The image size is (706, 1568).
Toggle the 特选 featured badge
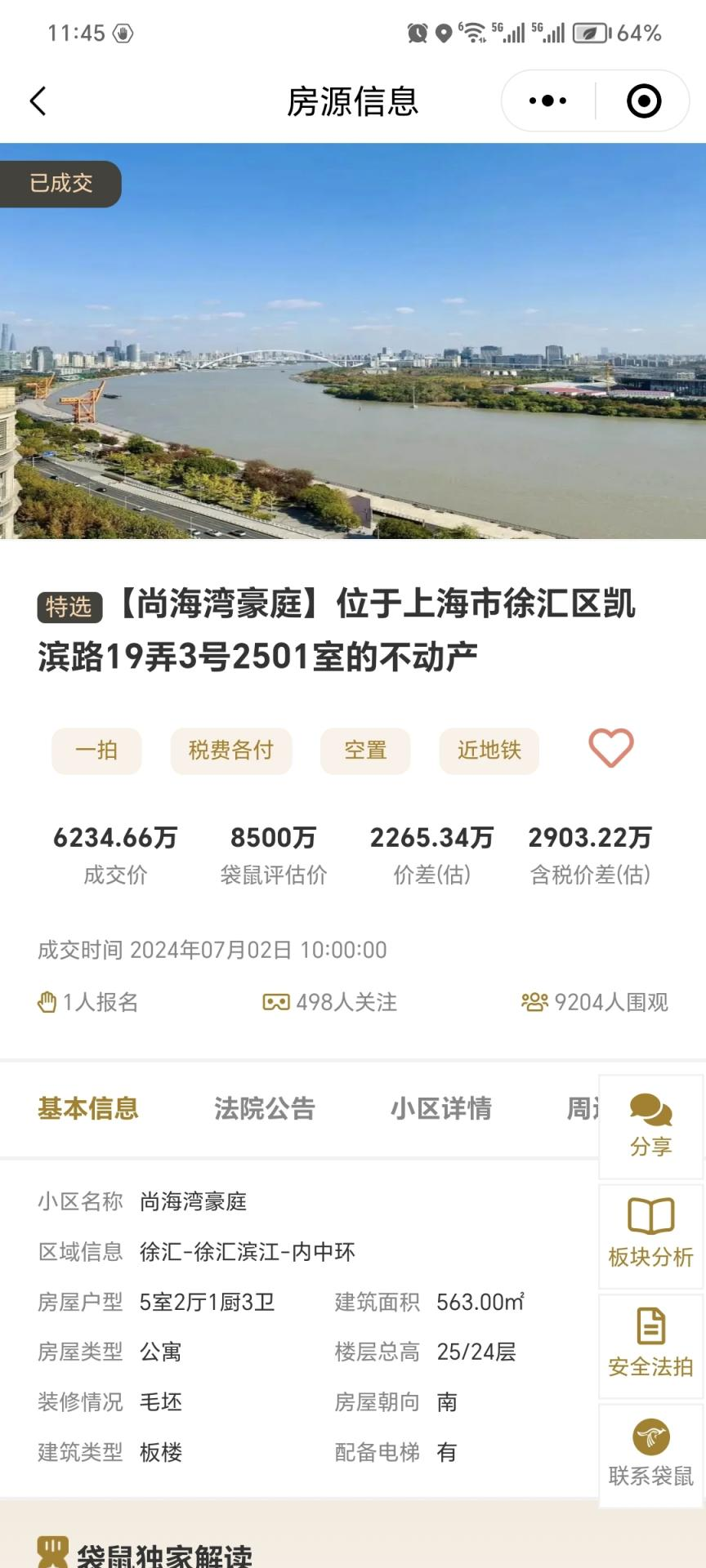[x=69, y=608]
